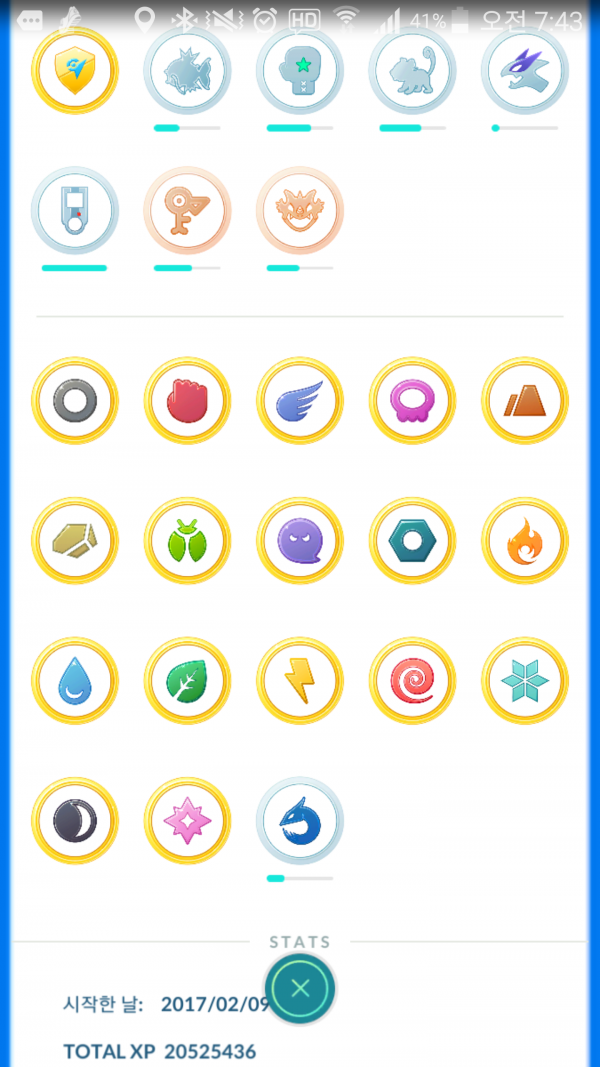600x1067 pixels.
Task: Select the Grass type leaf medal
Action: click(187, 681)
